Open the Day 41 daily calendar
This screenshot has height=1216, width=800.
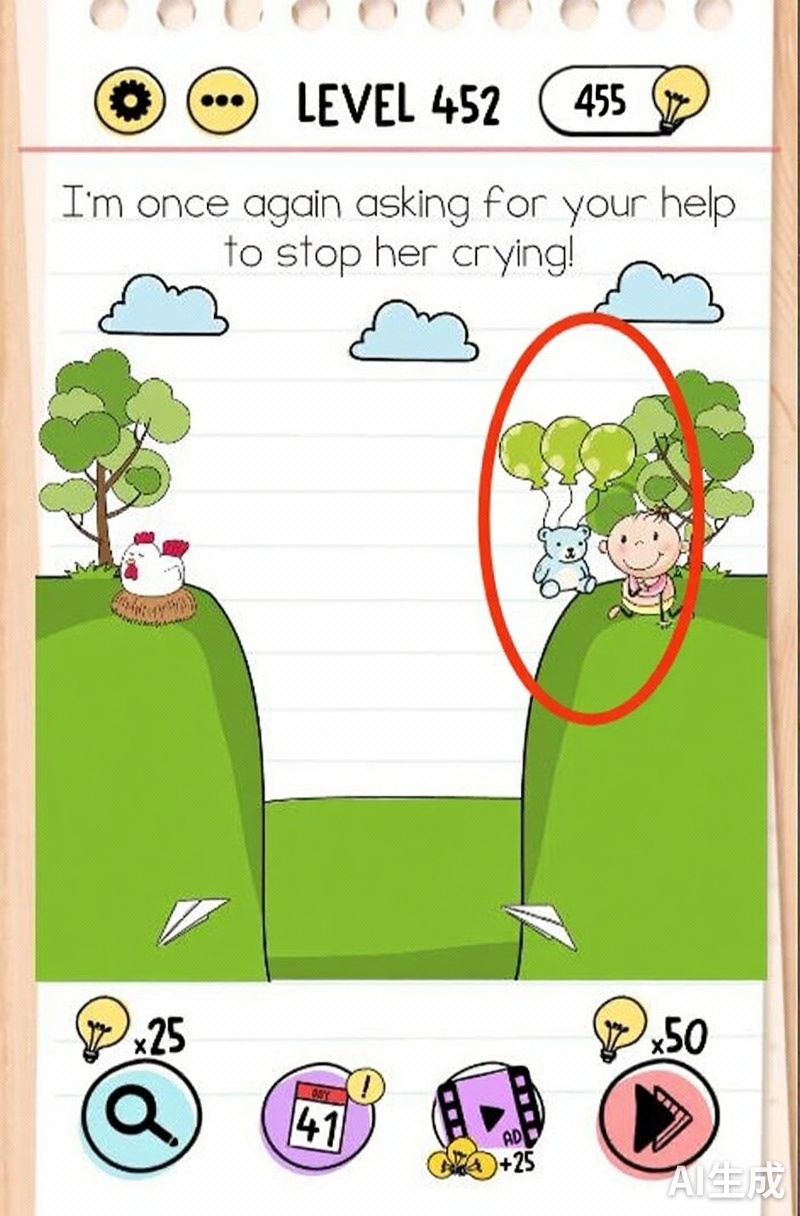317,1119
